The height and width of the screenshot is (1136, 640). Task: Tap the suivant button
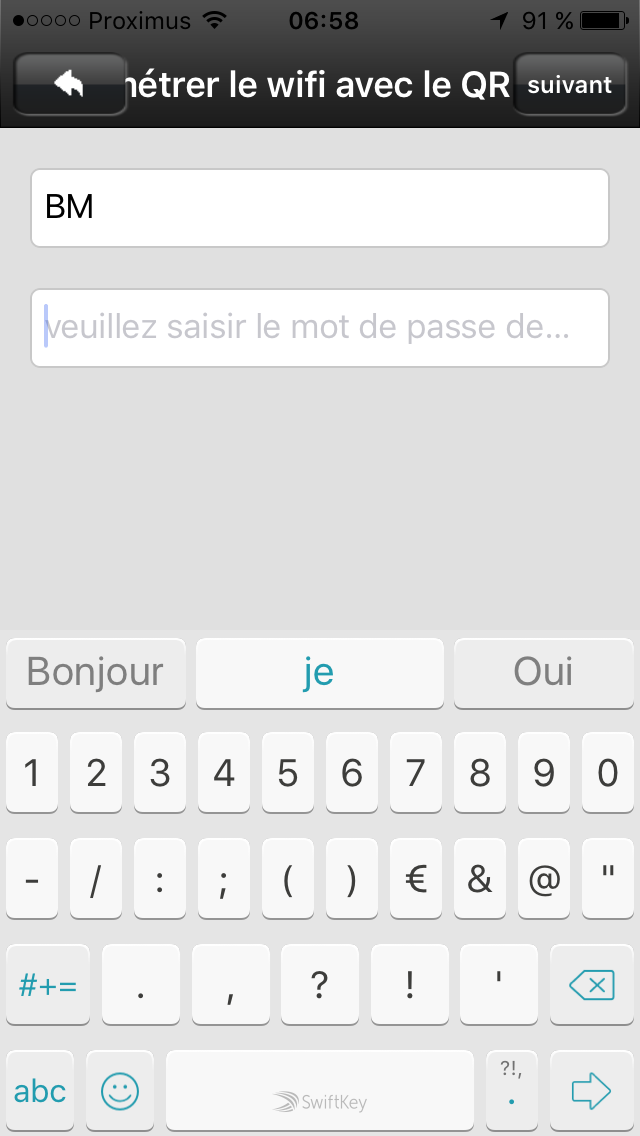[x=569, y=85]
